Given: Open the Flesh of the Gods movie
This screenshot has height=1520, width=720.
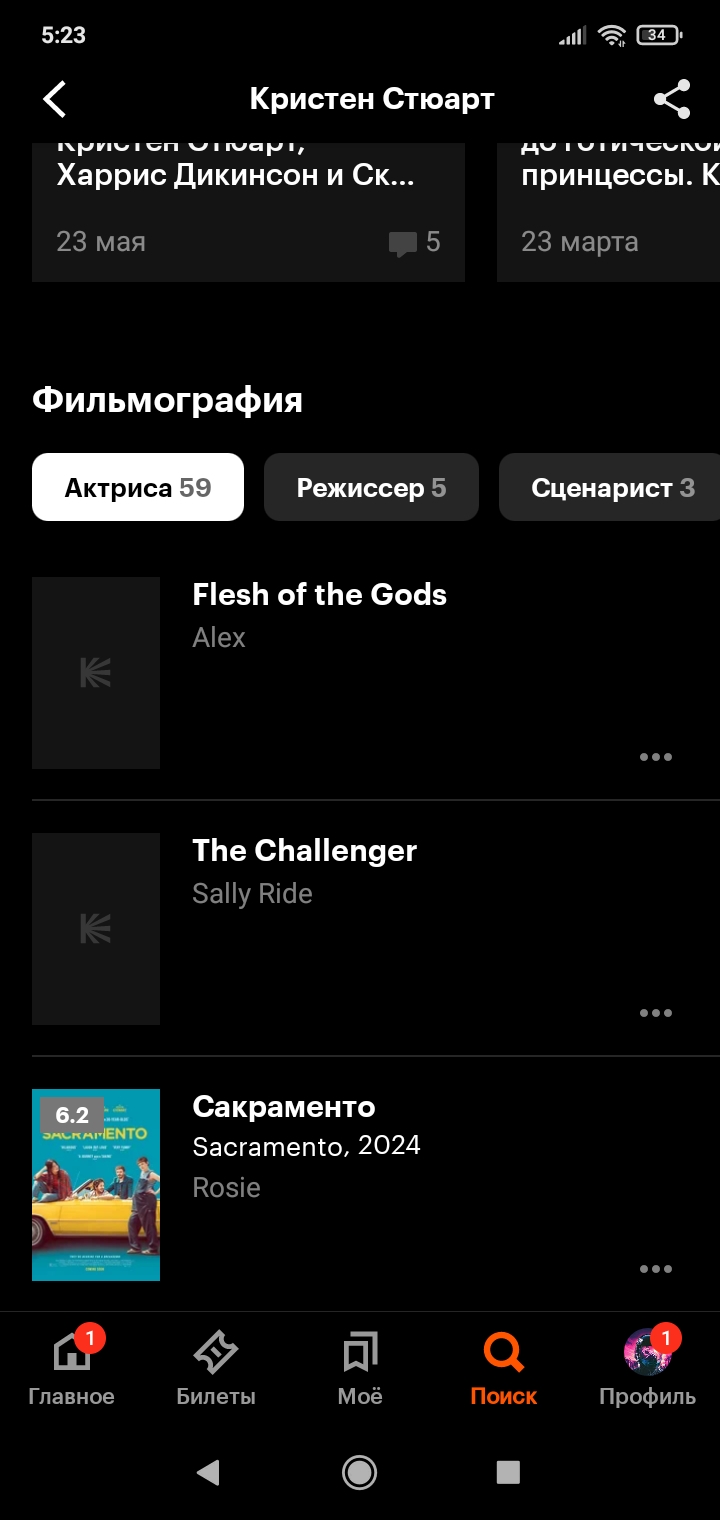Looking at the screenshot, I should click(319, 595).
